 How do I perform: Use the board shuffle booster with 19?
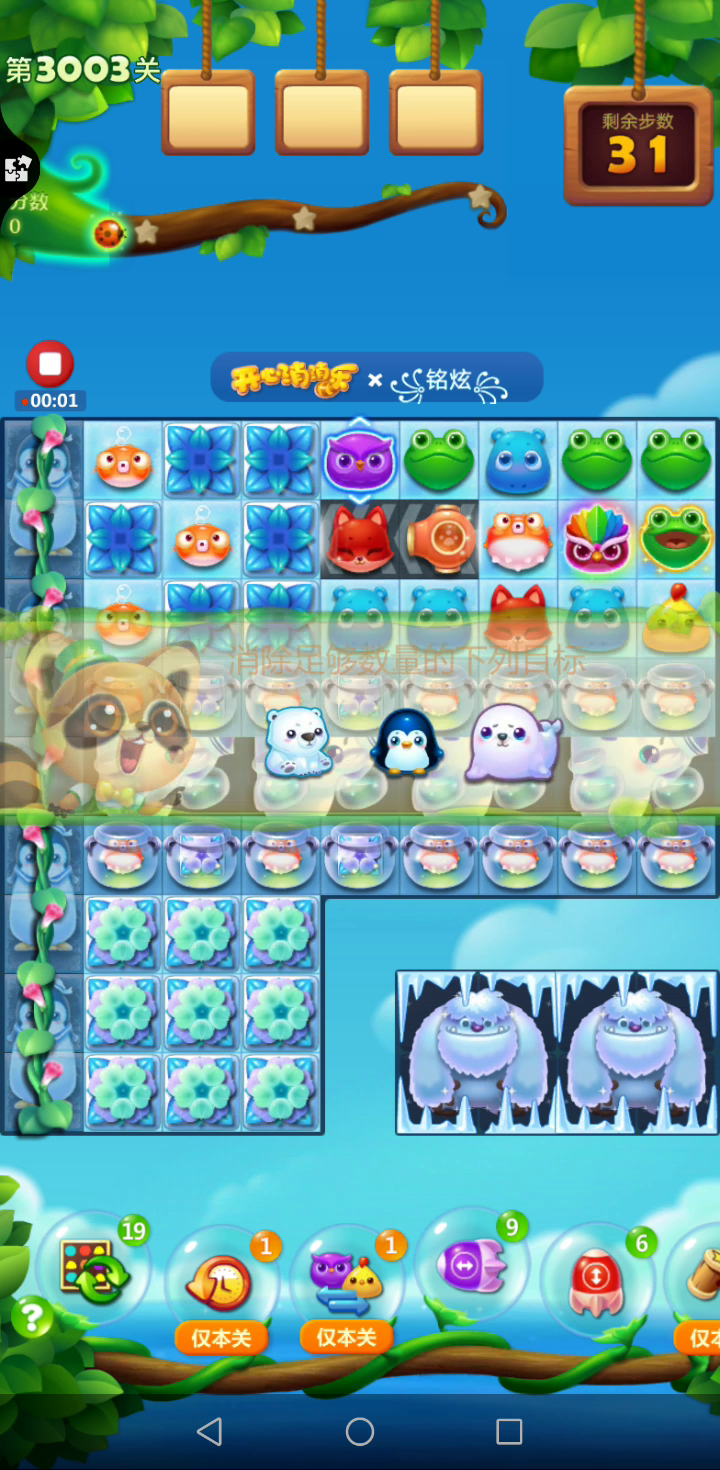pyautogui.click(x=94, y=1270)
